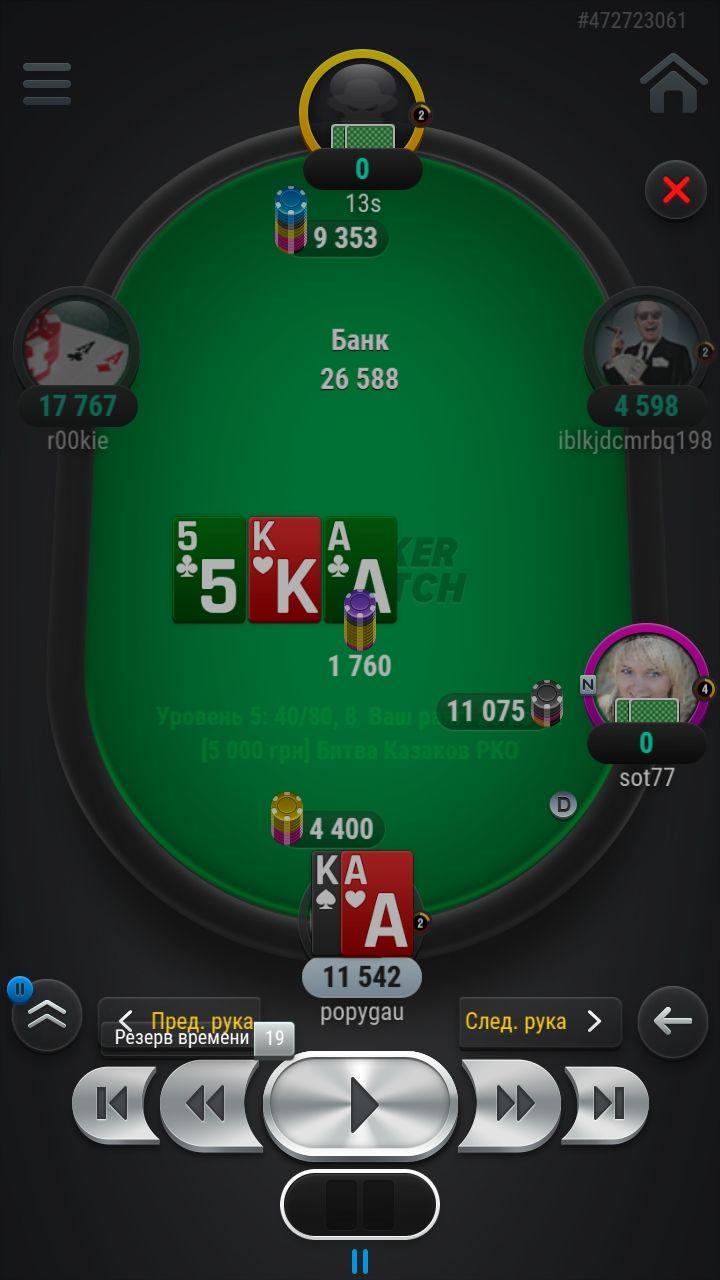Tap the back arrow button
This screenshot has height=1280, width=720.
point(673,1022)
